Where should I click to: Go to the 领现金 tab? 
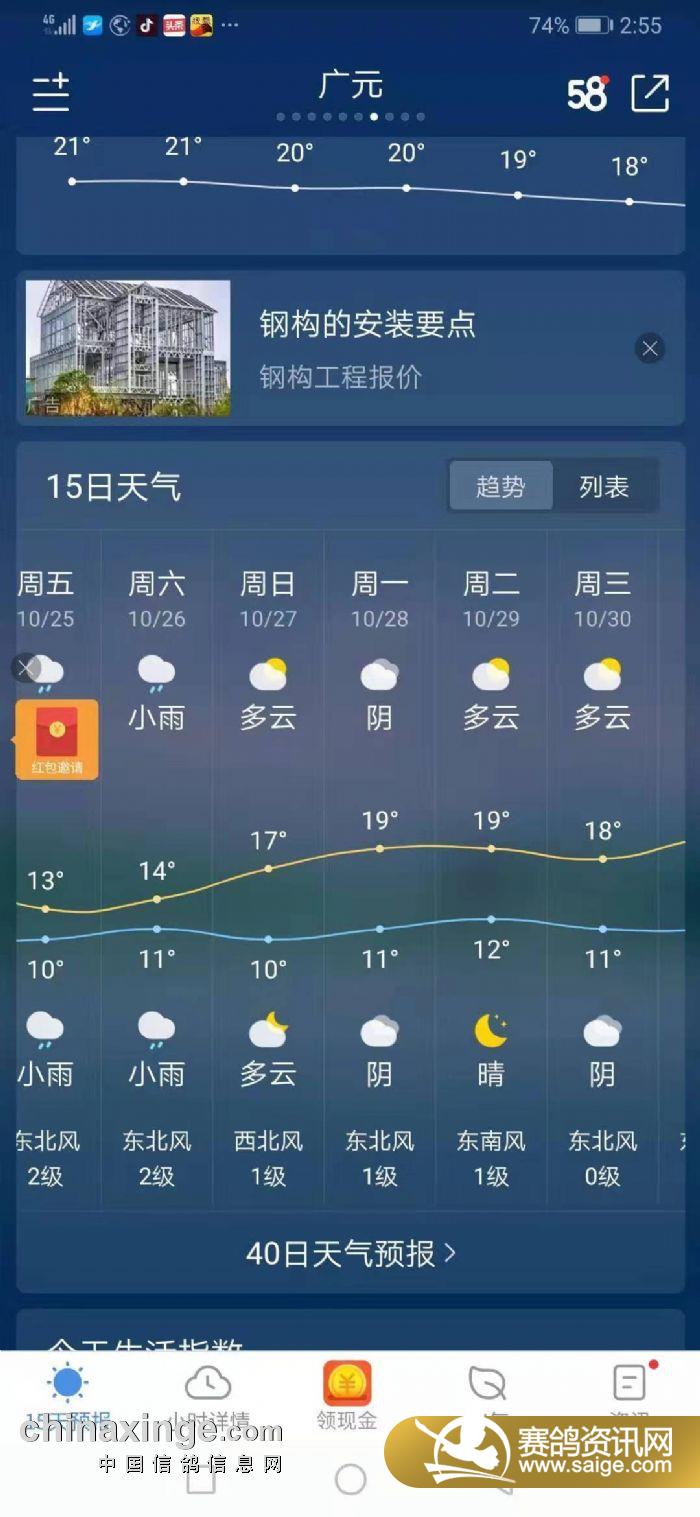coord(347,1394)
